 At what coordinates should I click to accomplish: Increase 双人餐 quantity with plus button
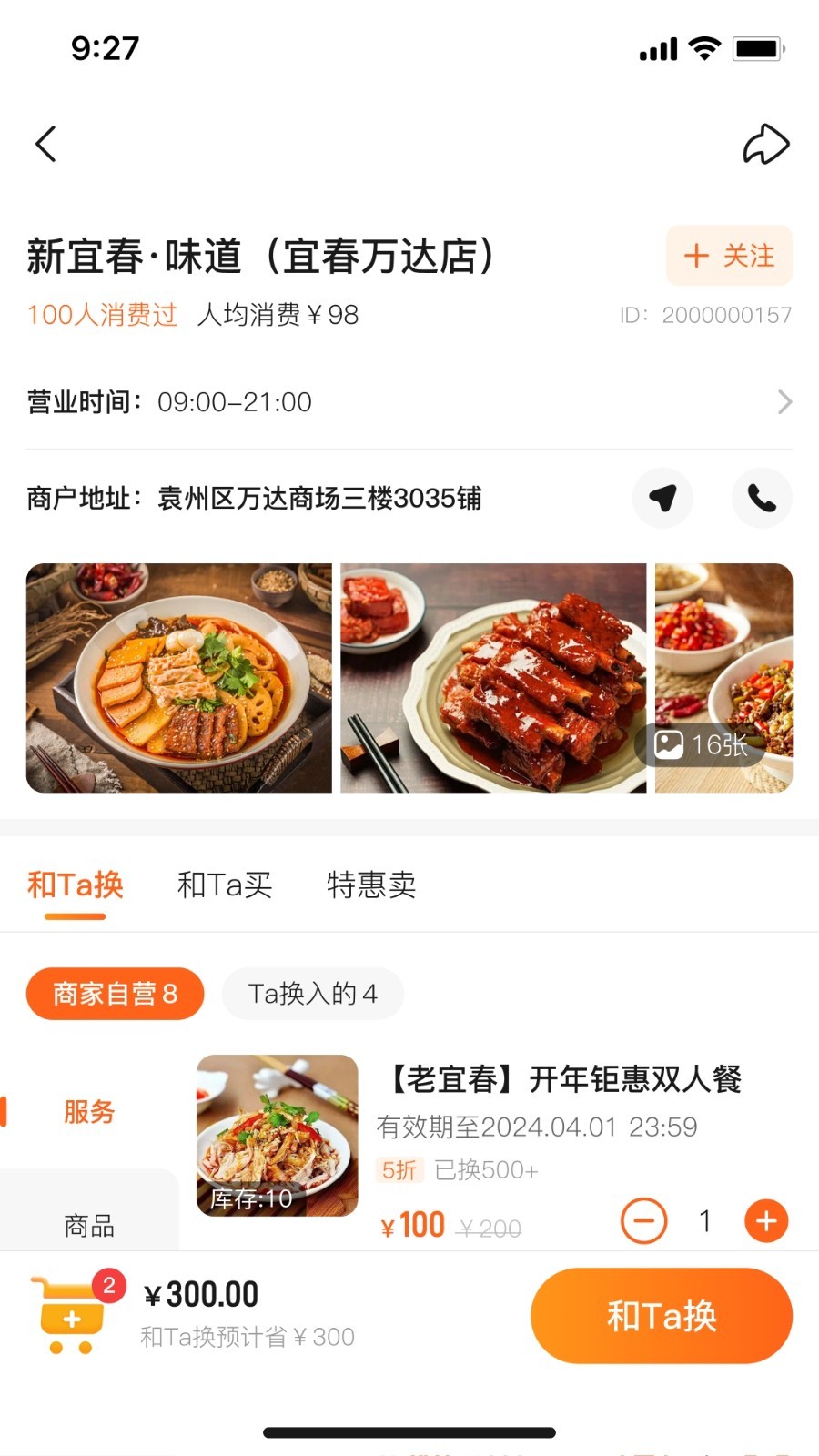(x=766, y=1221)
